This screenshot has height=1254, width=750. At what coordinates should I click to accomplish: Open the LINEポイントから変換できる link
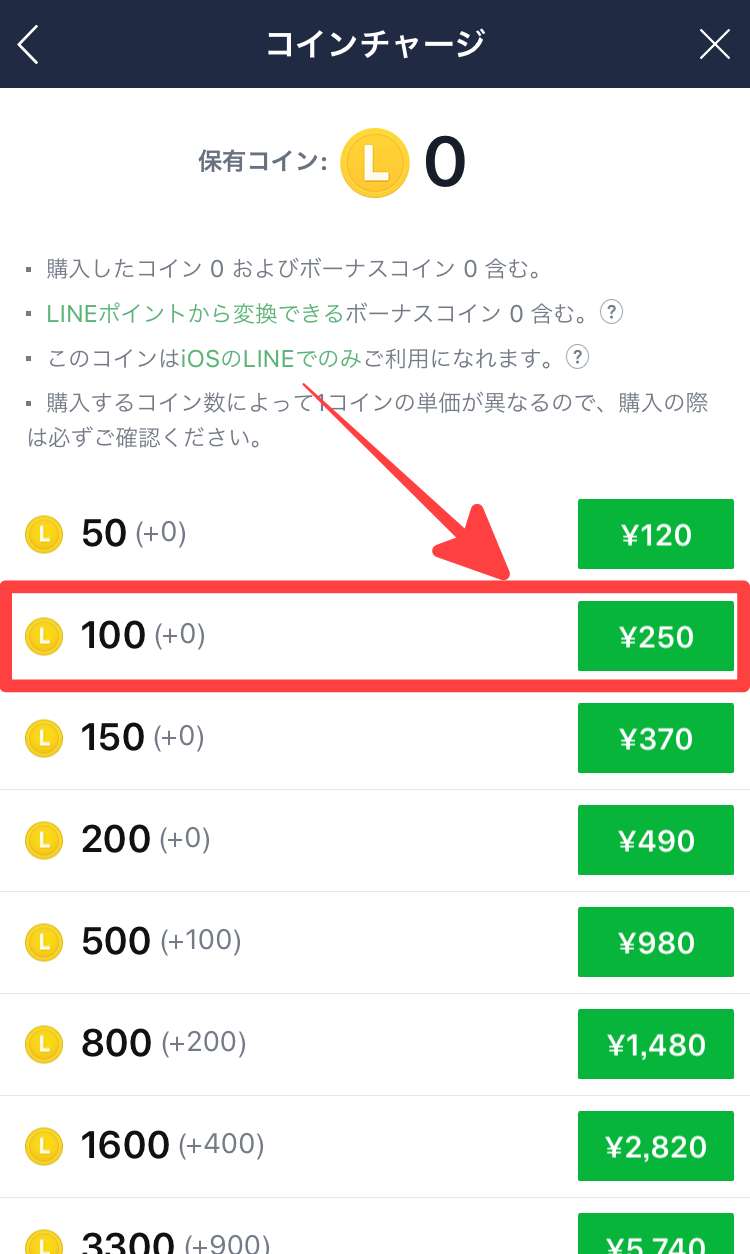(x=194, y=313)
